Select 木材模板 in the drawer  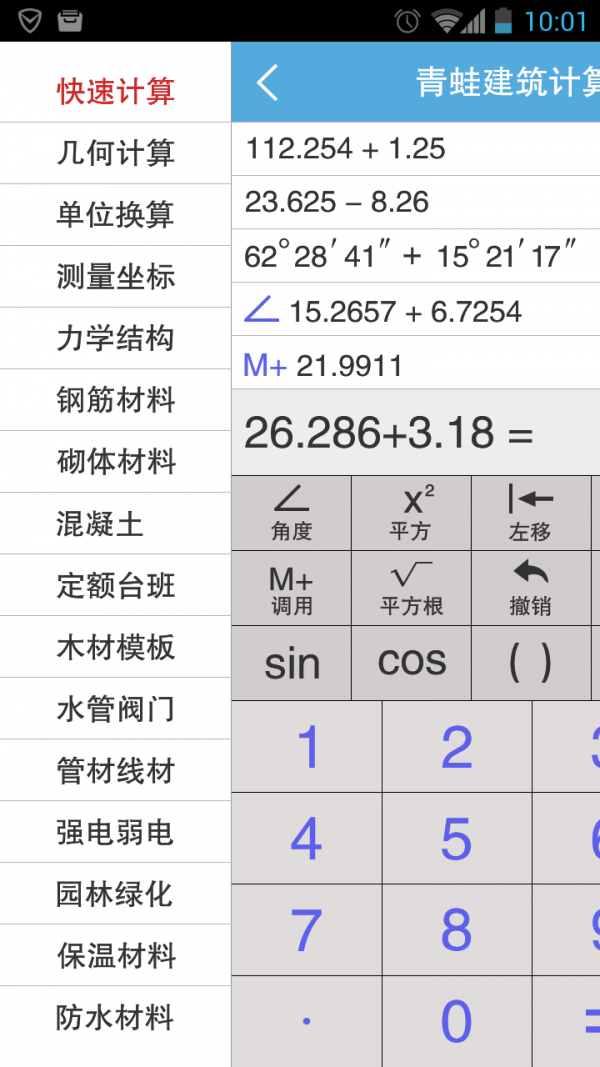[x=116, y=647]
